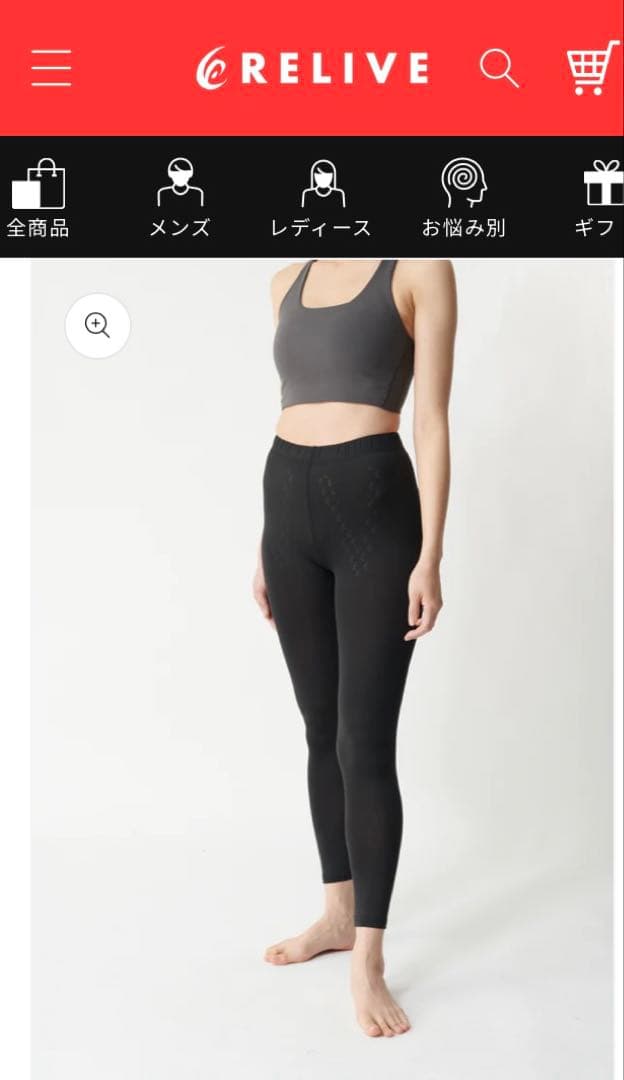
Task: View the shopping cart
Action: (592, 68)
